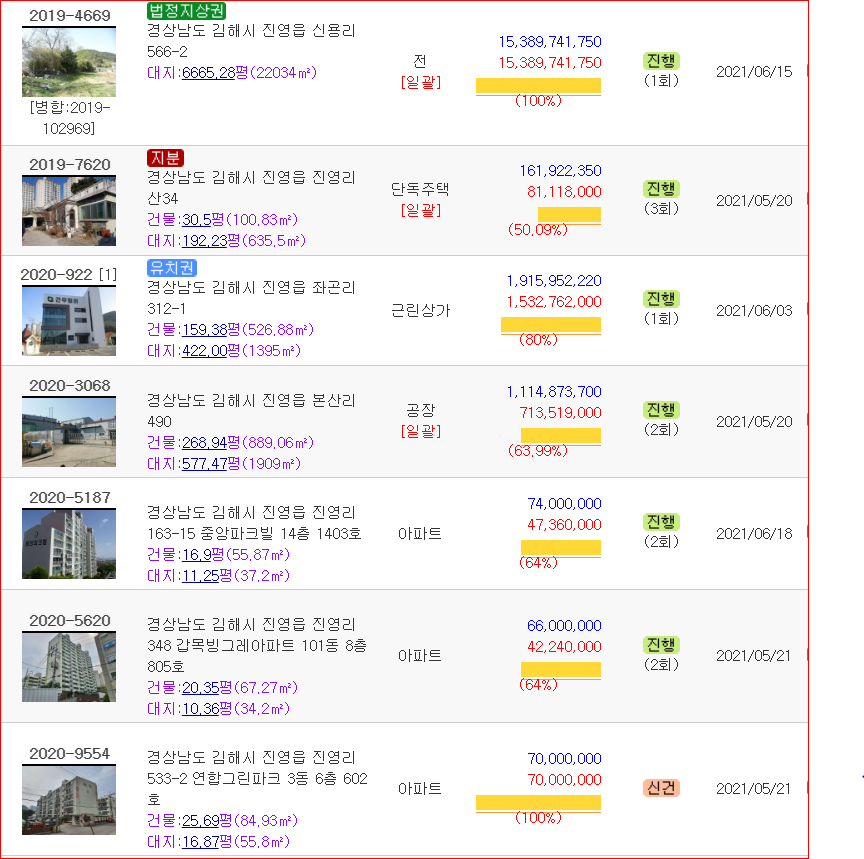Tap the 577.47평 land area link
The width and height of the screenshot is (864, 859).
(x=203, y=464)
